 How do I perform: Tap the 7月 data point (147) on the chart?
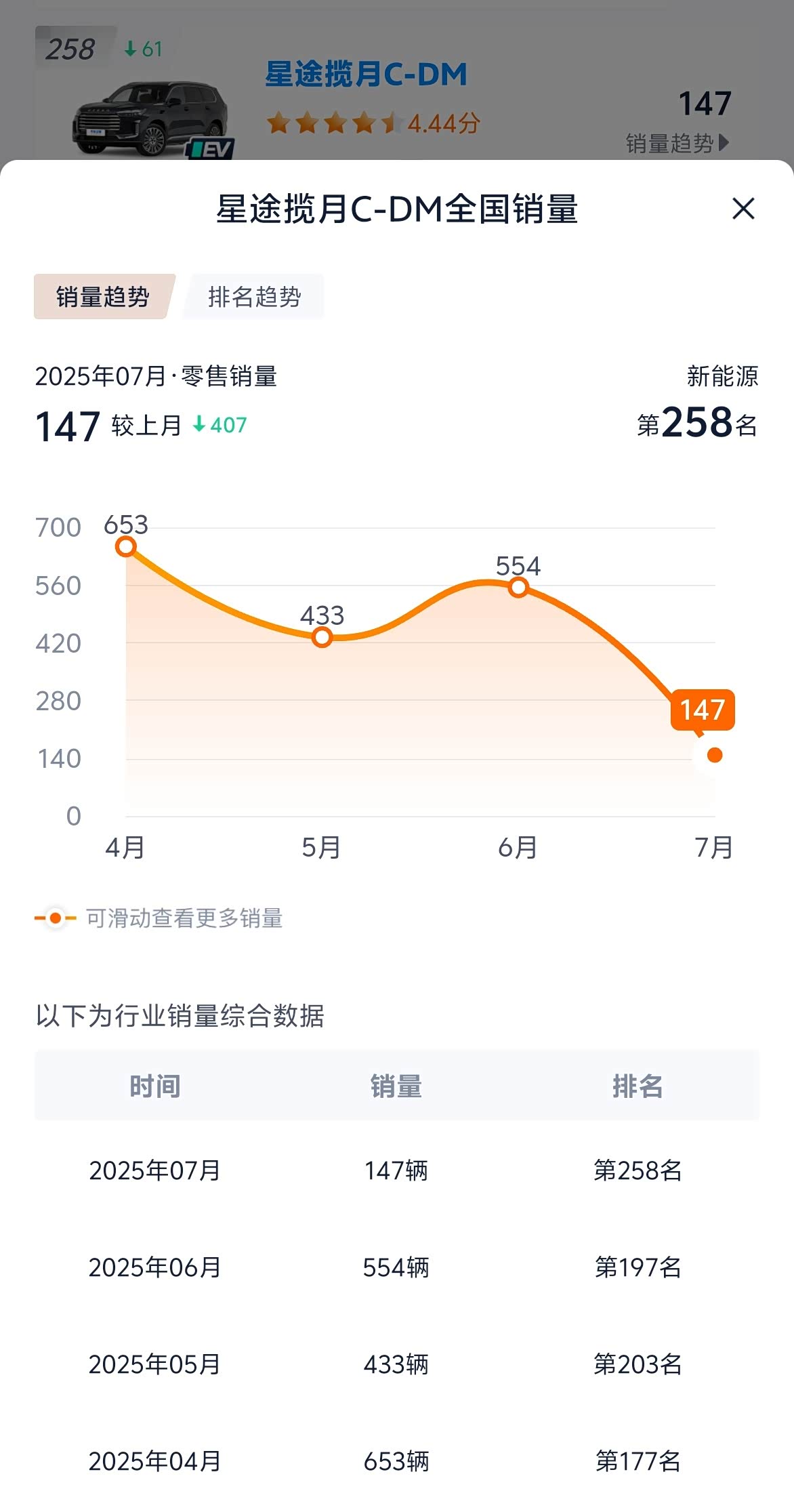(x=714, y=755)
